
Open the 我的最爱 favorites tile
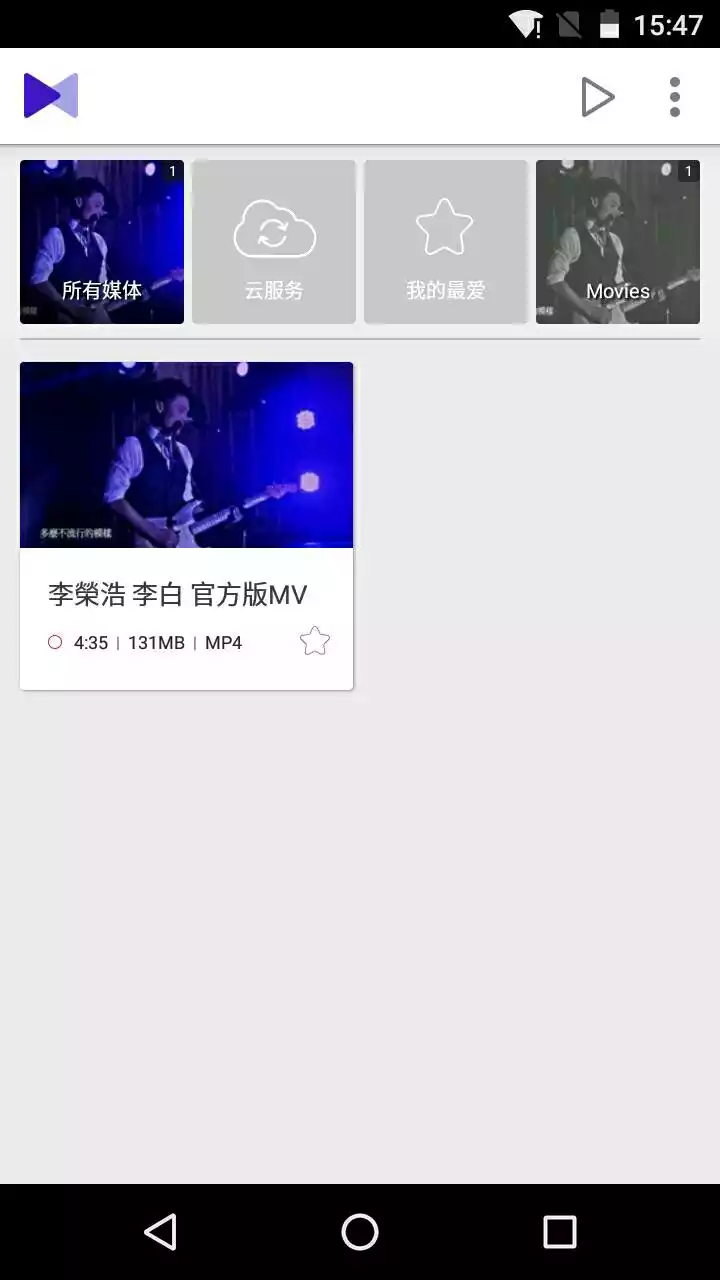[445, 241]
